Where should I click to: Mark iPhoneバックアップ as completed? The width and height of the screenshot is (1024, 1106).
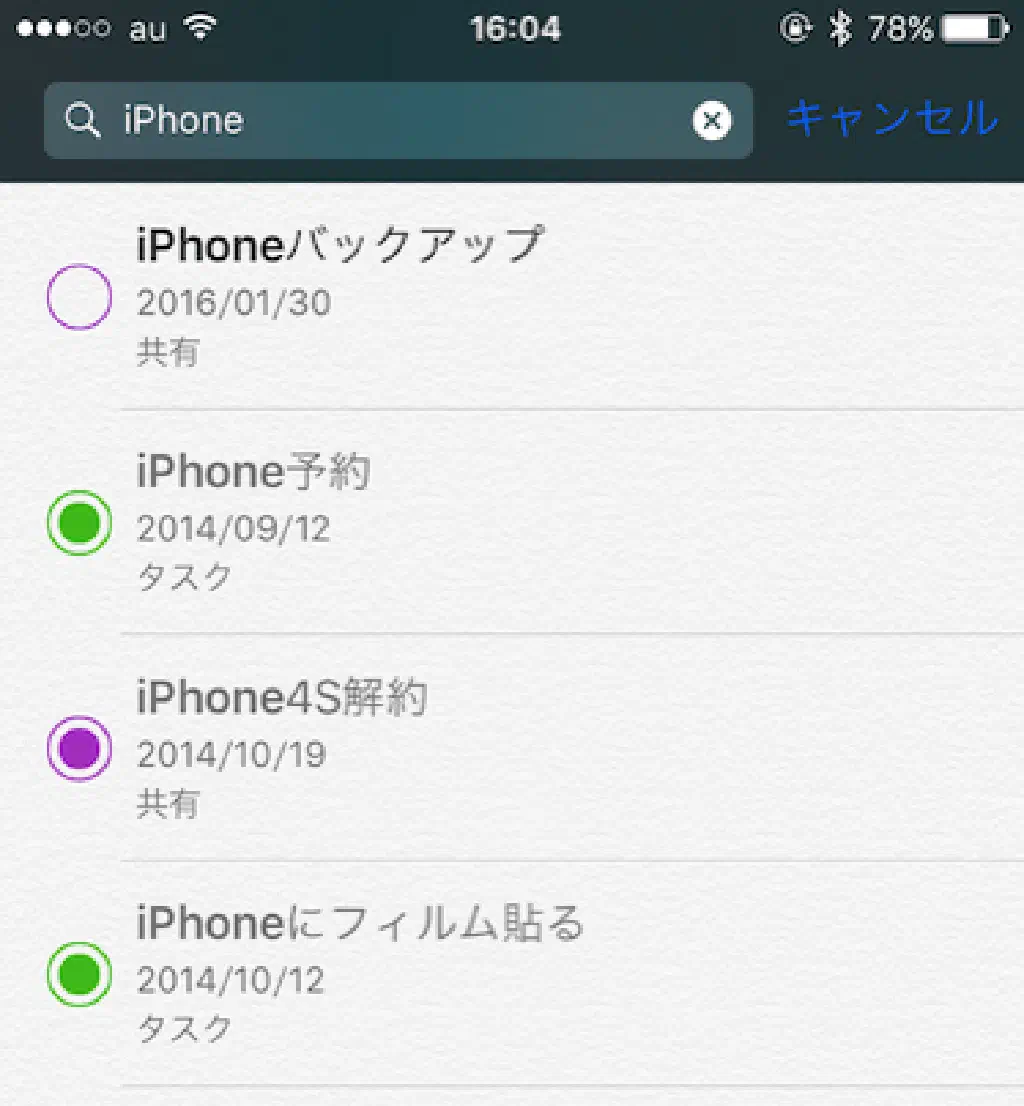[x=79, y=297]
